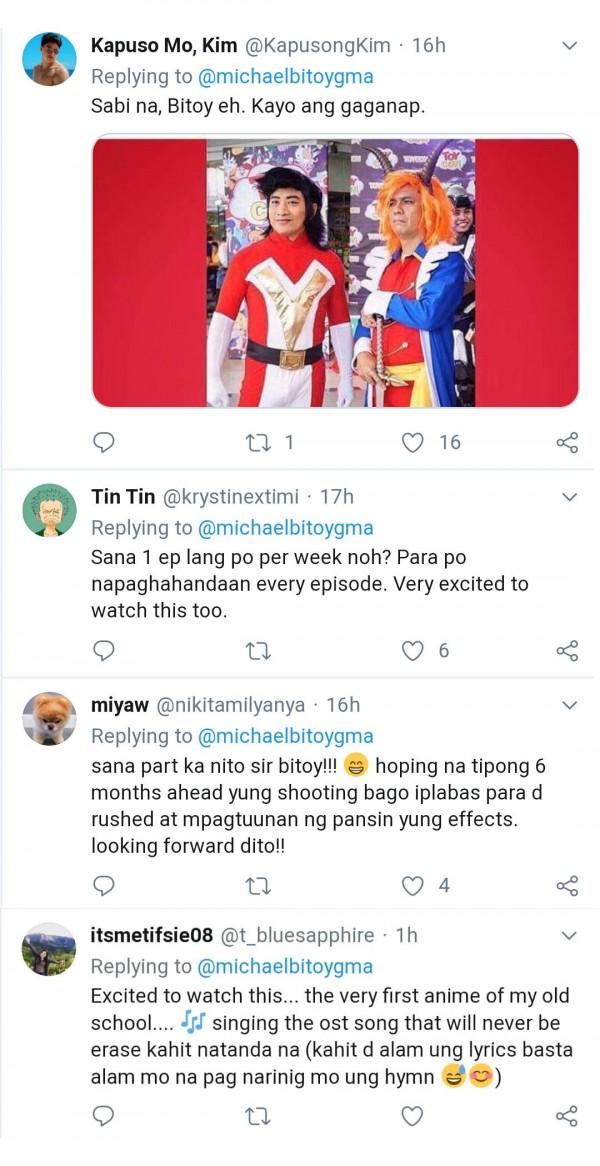Like Tin Tin's tweet
Image resolution: width=600 pixels, height=1166 pixels.
click(x=413, y=651)
